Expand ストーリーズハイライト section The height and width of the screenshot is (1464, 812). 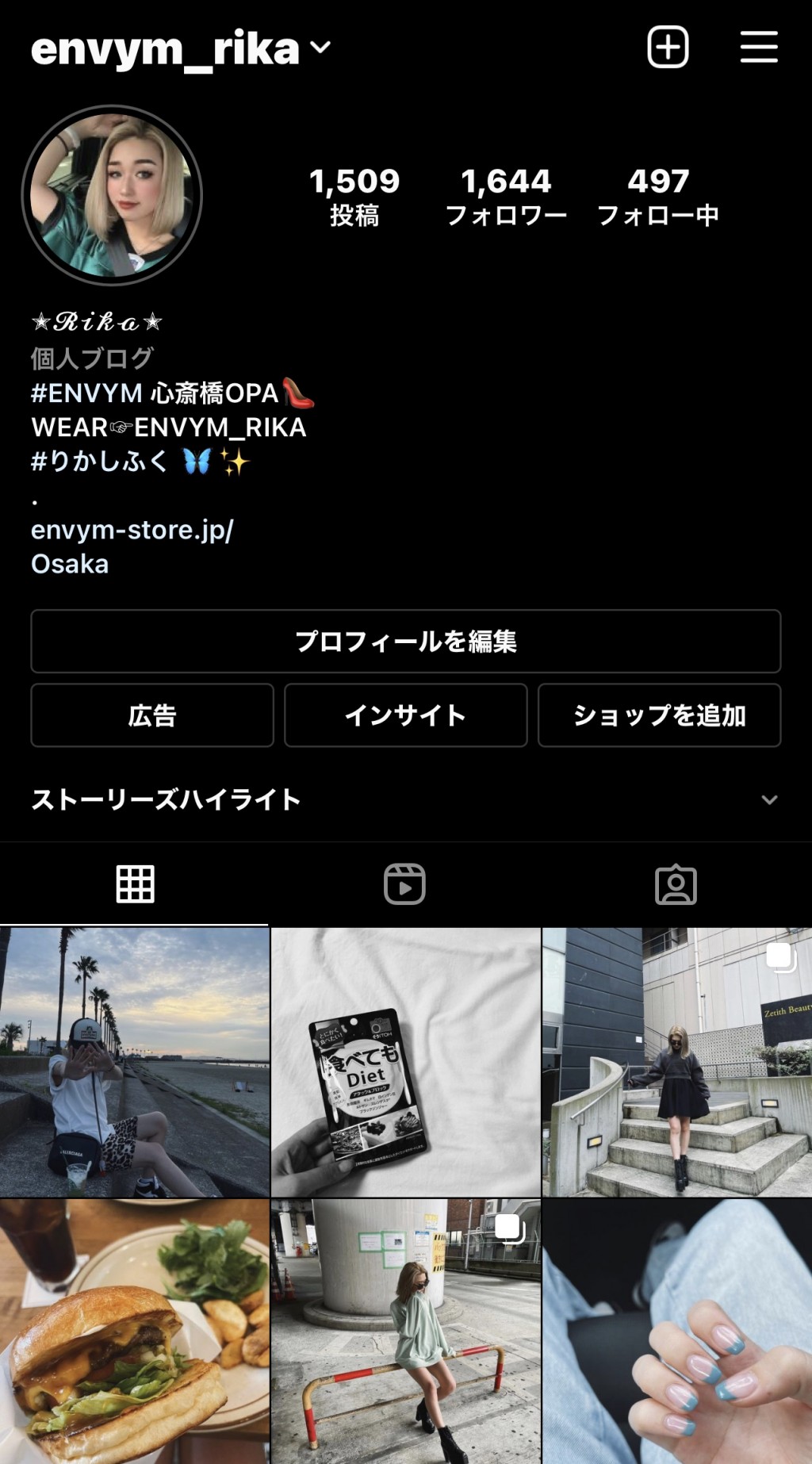[768, 799]
